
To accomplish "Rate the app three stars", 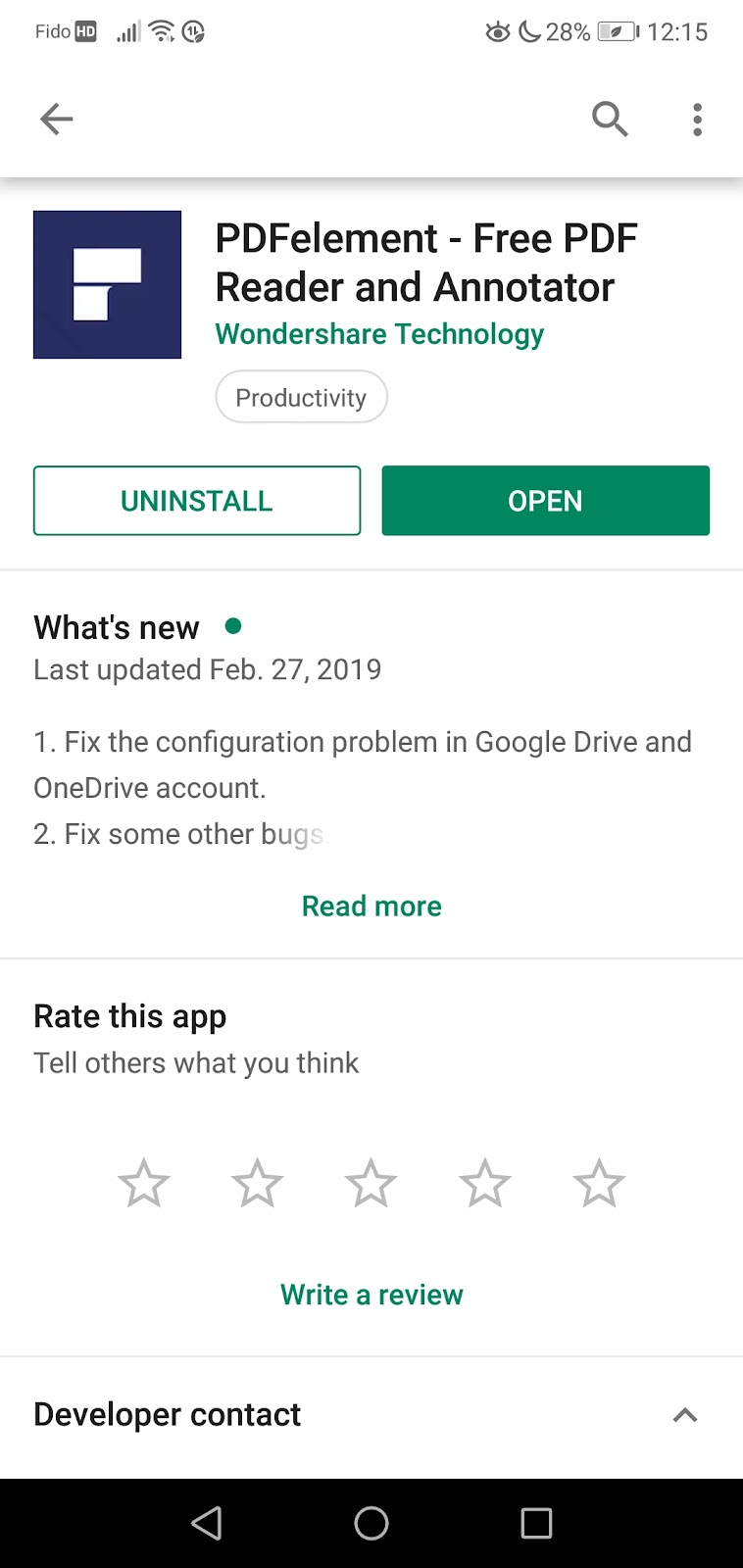I will pyautogui.click(x=371, y=1183).
